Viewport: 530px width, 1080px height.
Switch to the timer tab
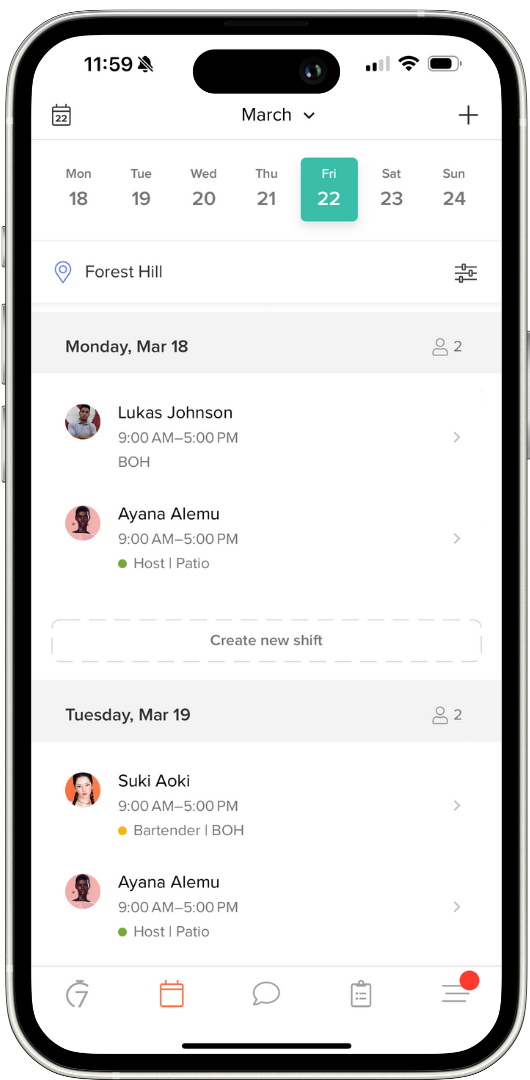(x=77, y=994)
